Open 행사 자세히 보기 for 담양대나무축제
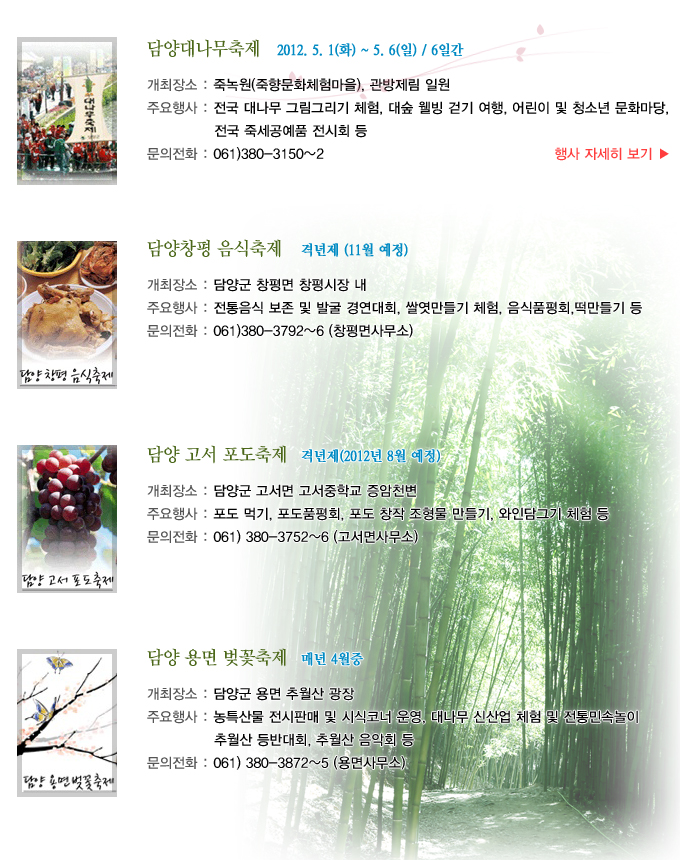The height and width of the screenshot is (860, 680). 610,154
